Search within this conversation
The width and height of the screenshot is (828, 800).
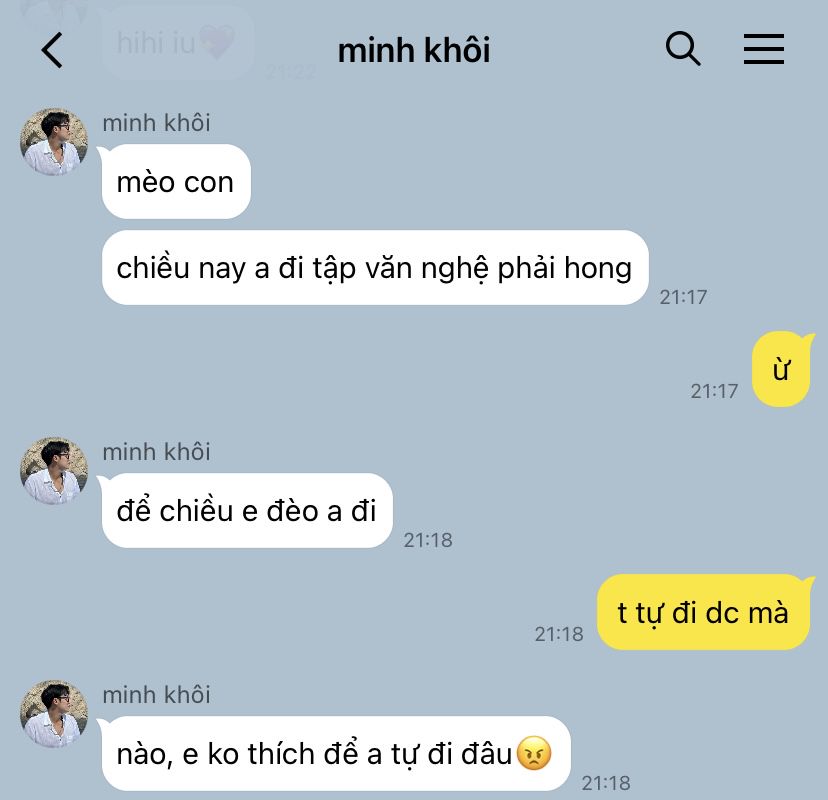click(683, 48)
